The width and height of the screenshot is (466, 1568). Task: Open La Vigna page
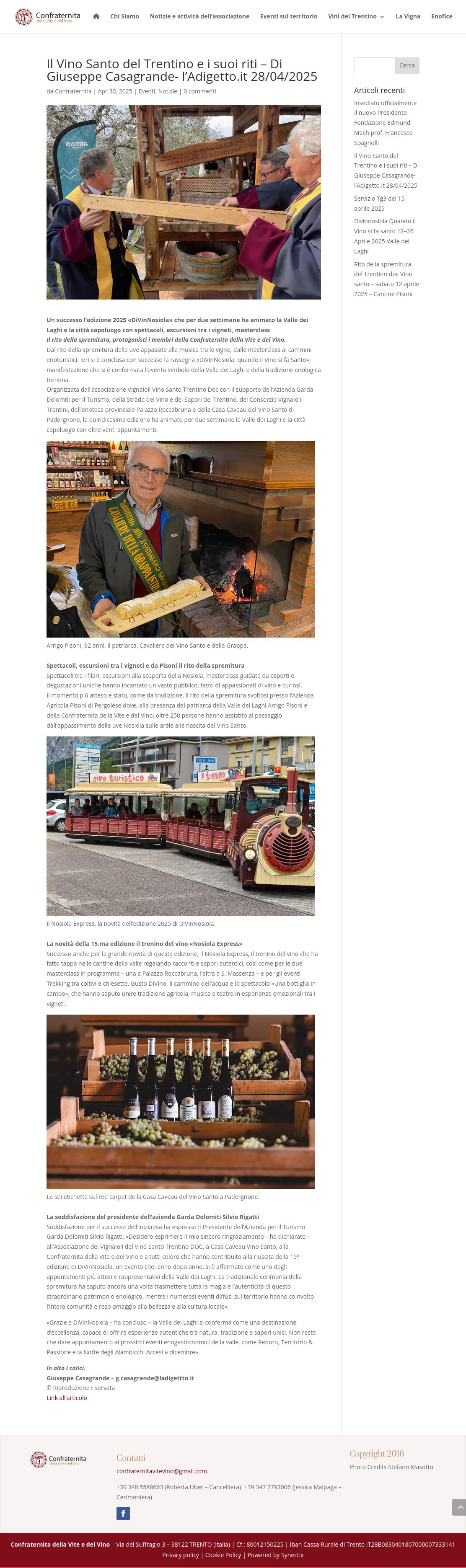(407, 16)
